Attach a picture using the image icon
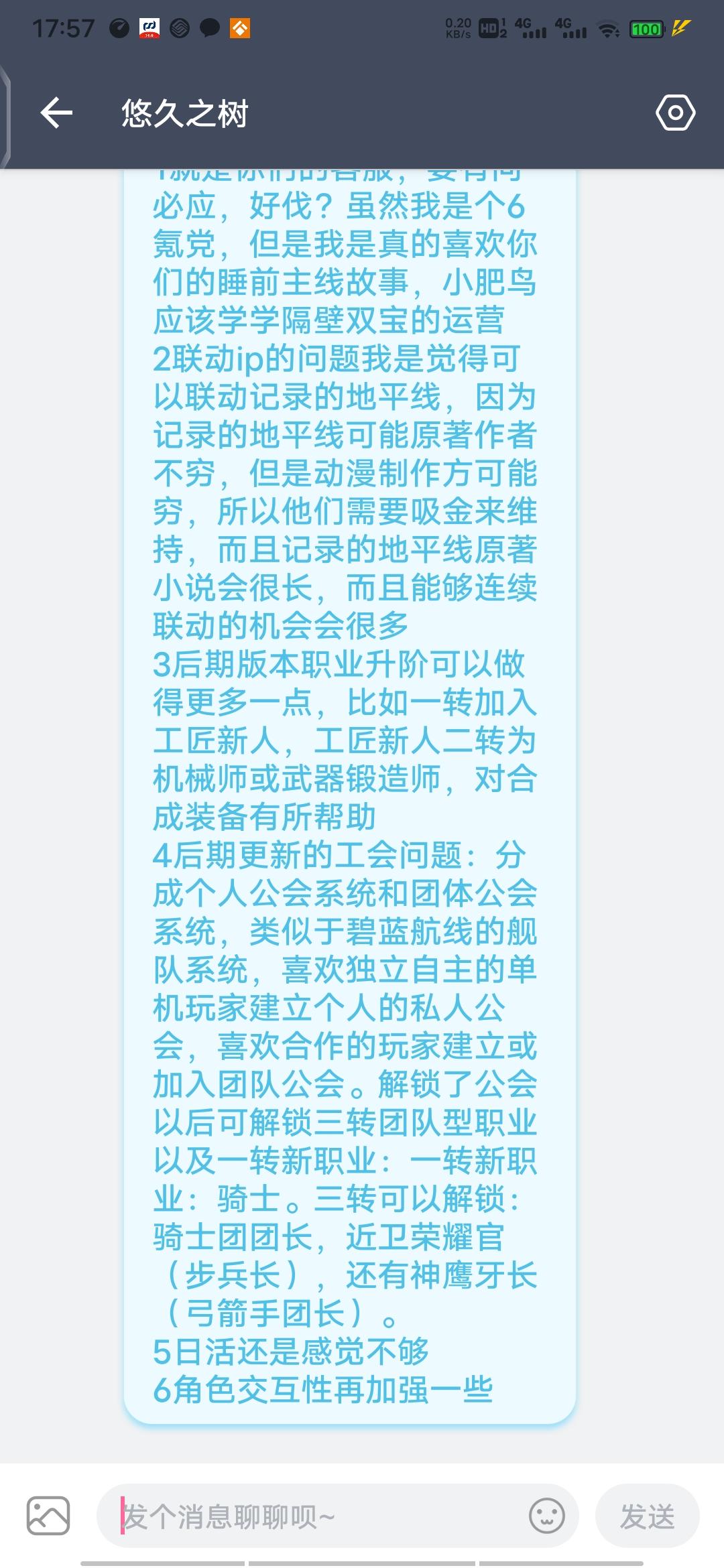This screenshot has height=1568, width=724. [48, 1515]
